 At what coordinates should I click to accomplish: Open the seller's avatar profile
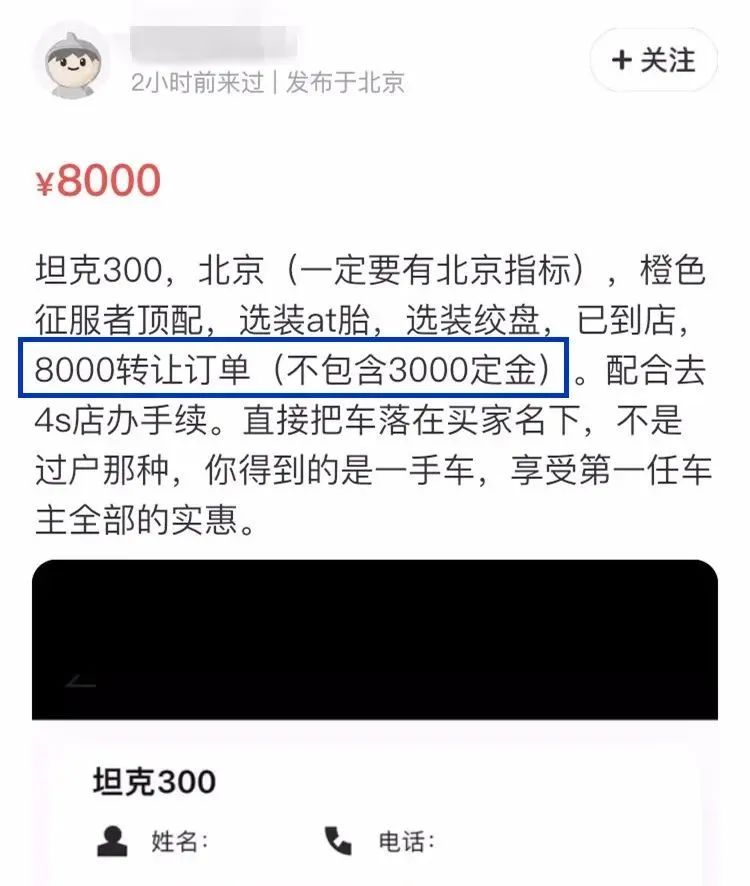coord(73,63)
